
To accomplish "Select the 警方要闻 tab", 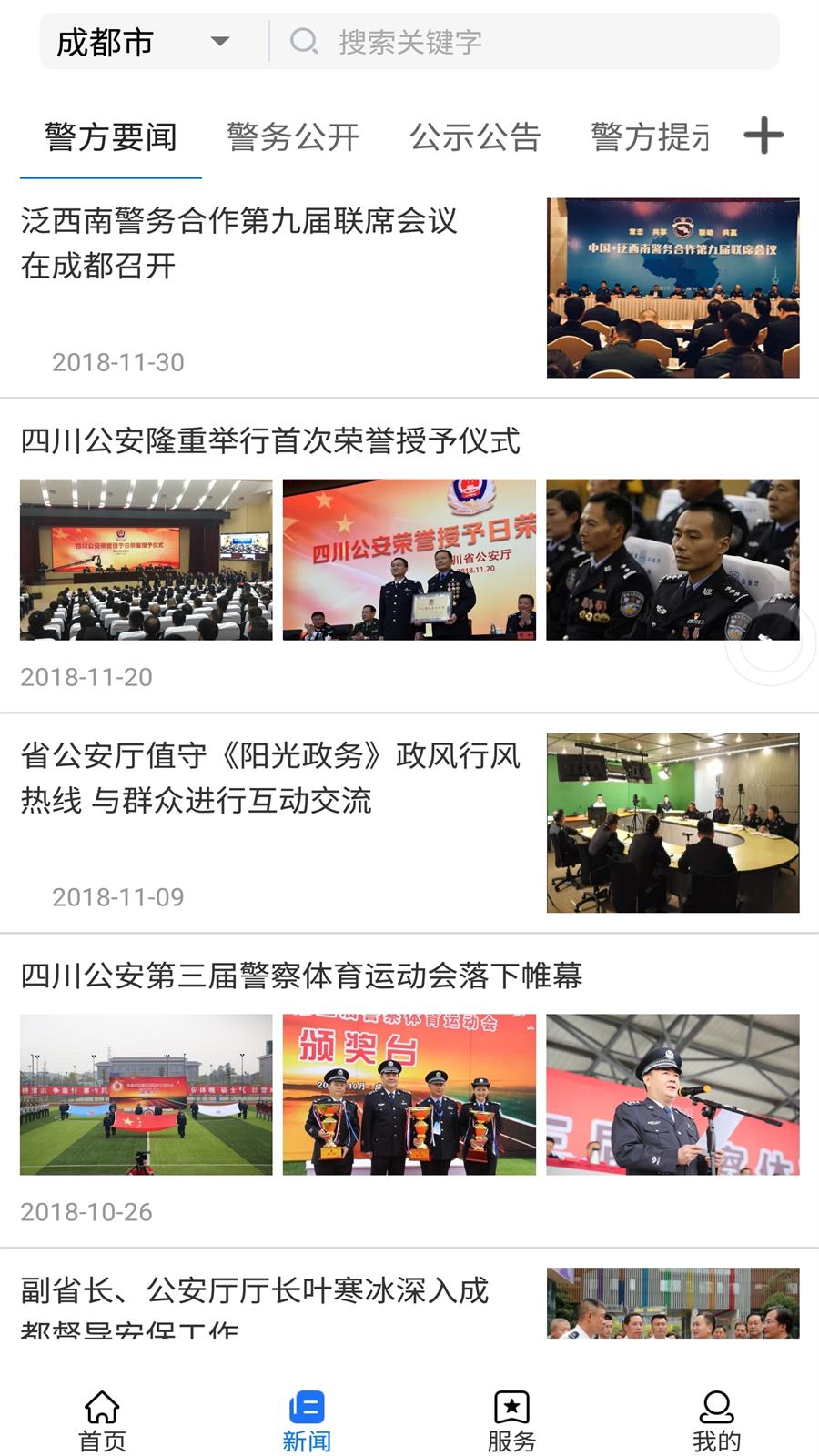I will click(x=109, y=136).
